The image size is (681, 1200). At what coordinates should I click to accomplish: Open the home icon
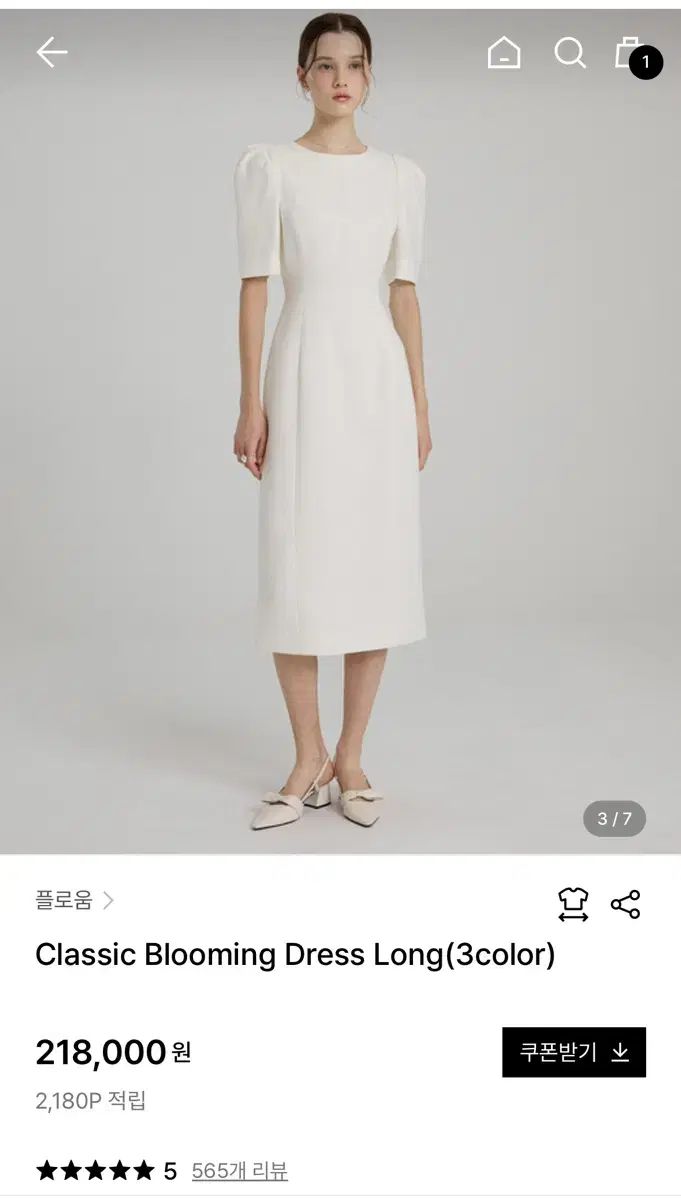(x=504, y=52)
